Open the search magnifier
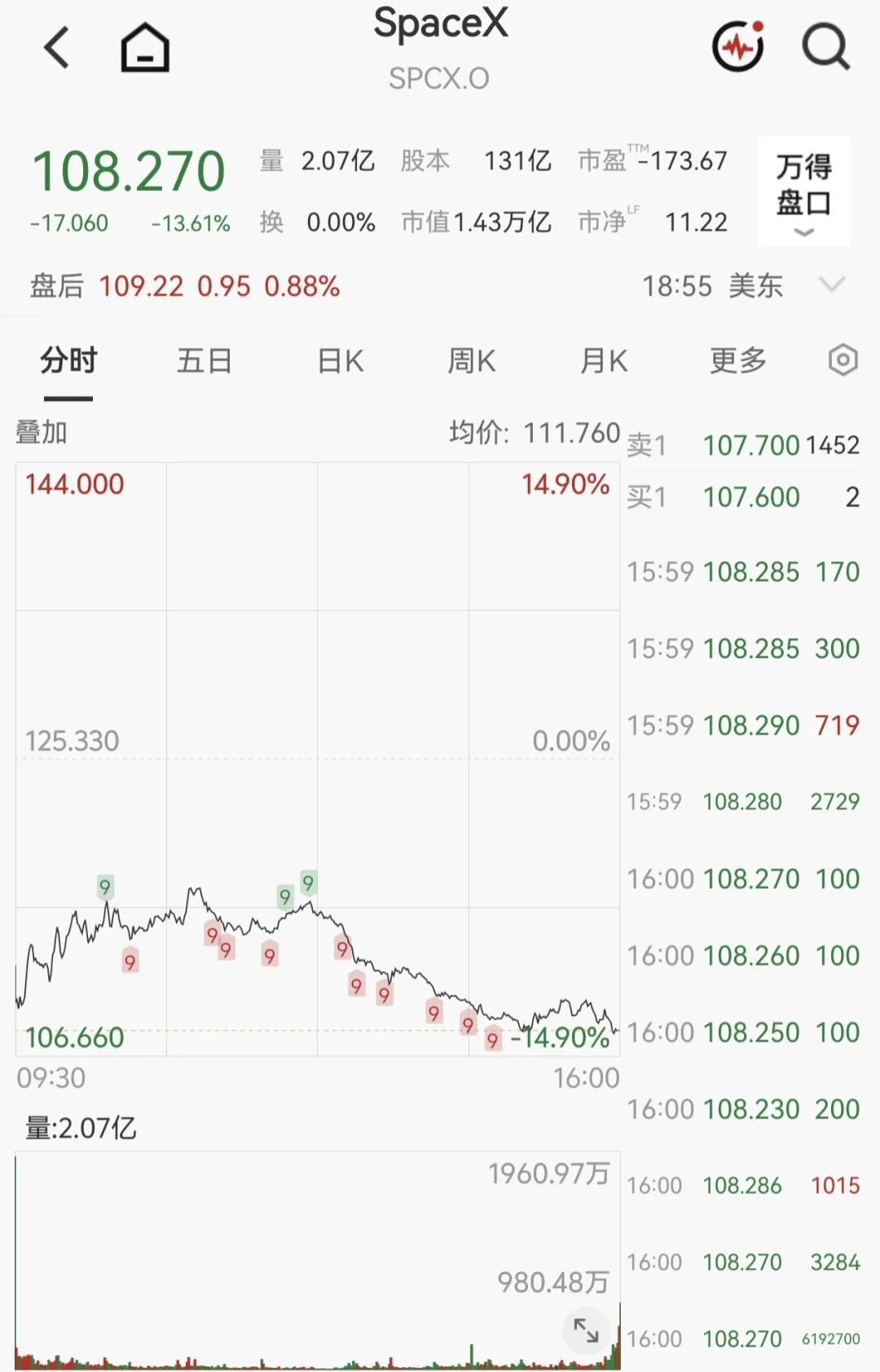Viewport: 880px width, 1372px height. click(825, 47)
